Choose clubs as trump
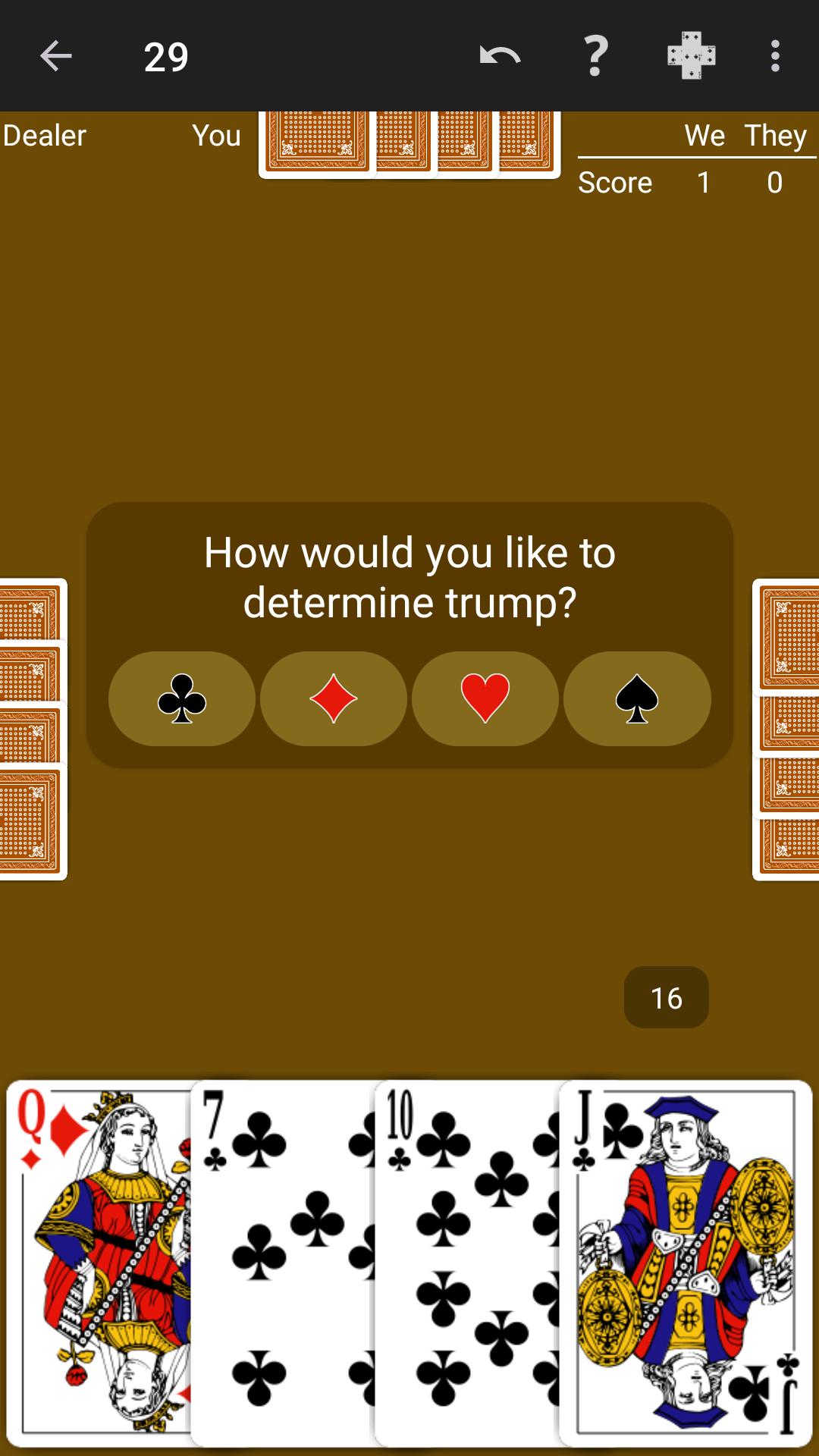The width and height of the screenshot is (819, 1456). point(182,698)
